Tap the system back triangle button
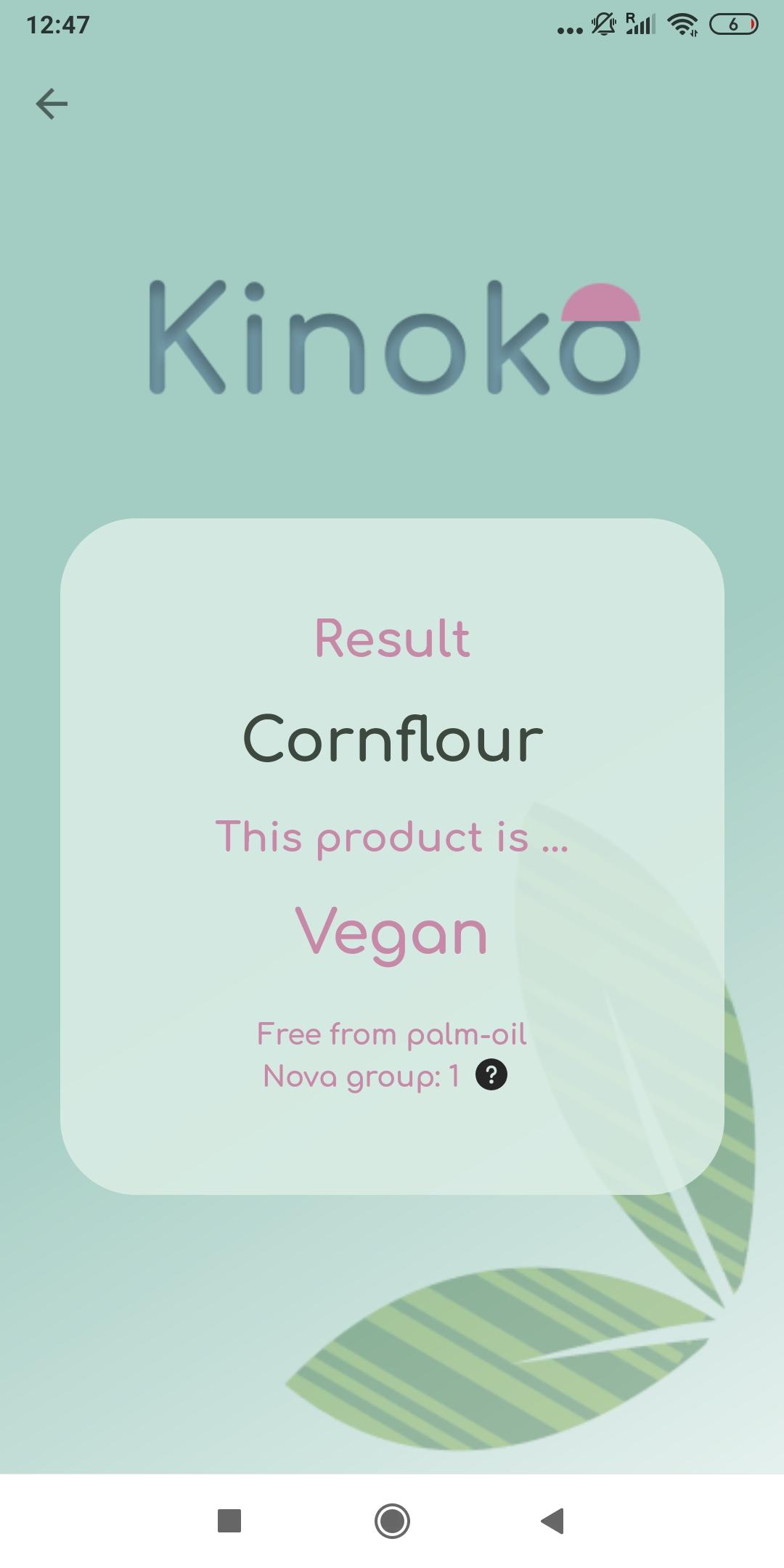Viewport: 784px width, 1568px height. pyautogui.click(x=553, y=1521)
